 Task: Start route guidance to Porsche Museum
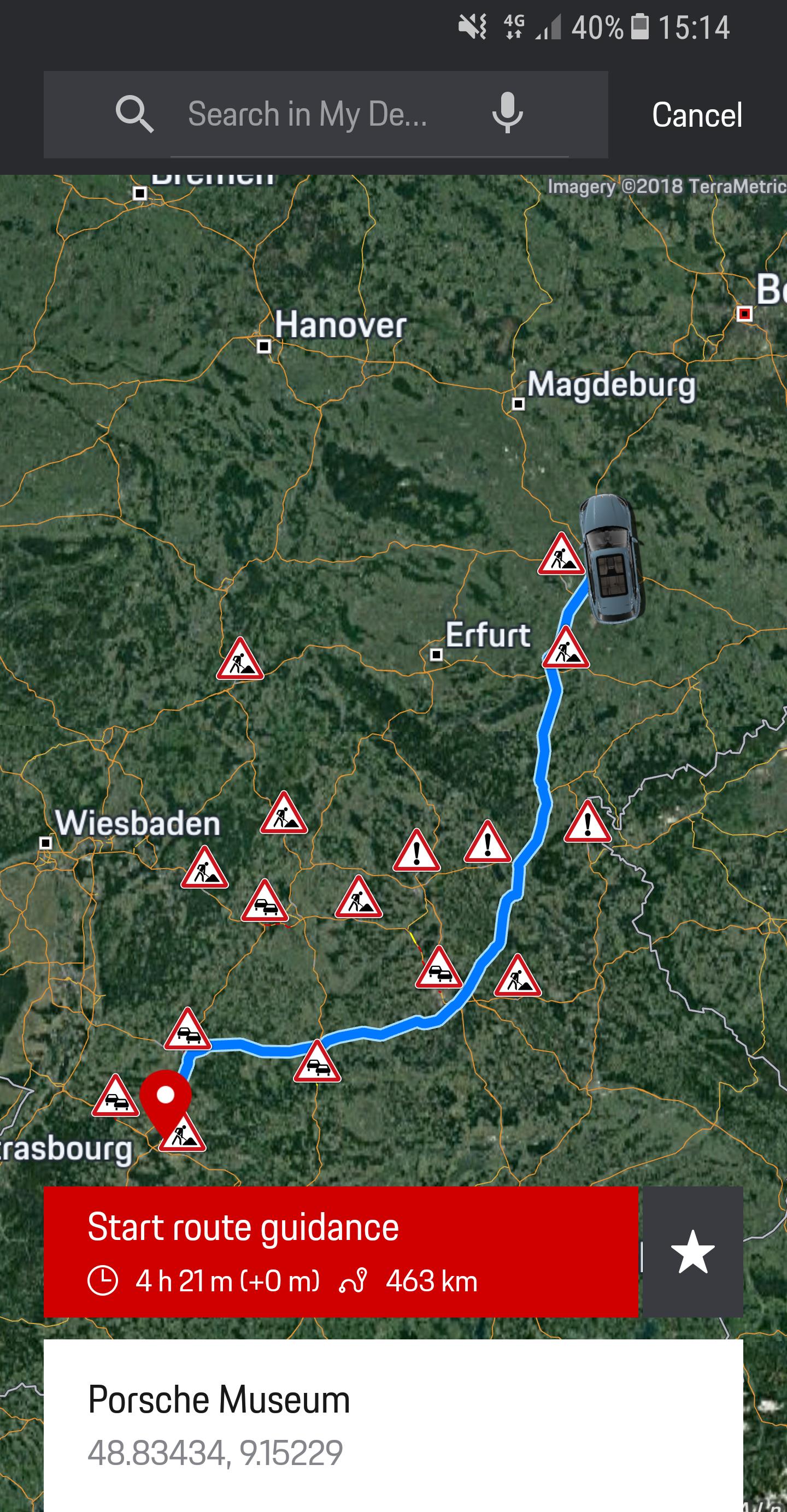point(340,1252)
